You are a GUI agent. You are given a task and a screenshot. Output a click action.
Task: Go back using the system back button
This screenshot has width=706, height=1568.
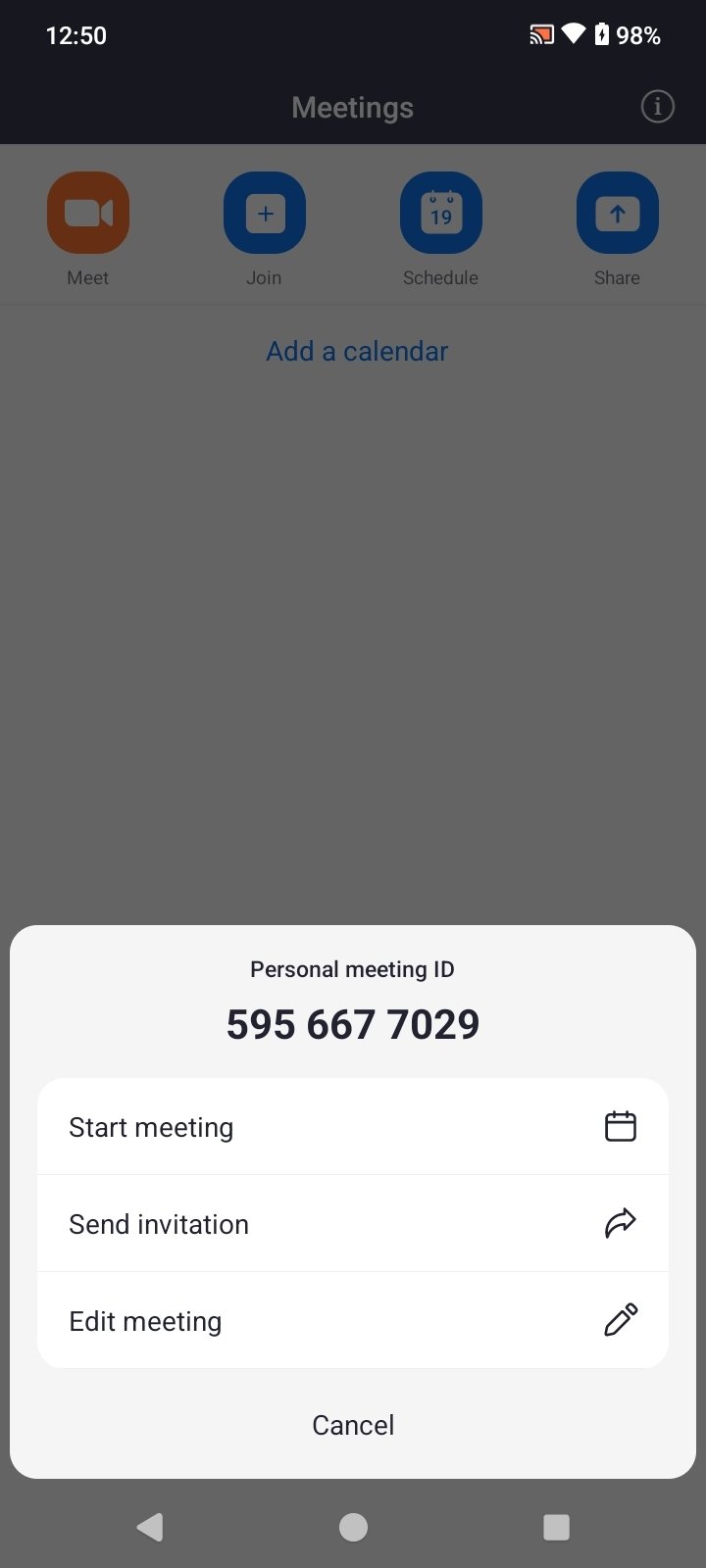tap(150, 1527)
